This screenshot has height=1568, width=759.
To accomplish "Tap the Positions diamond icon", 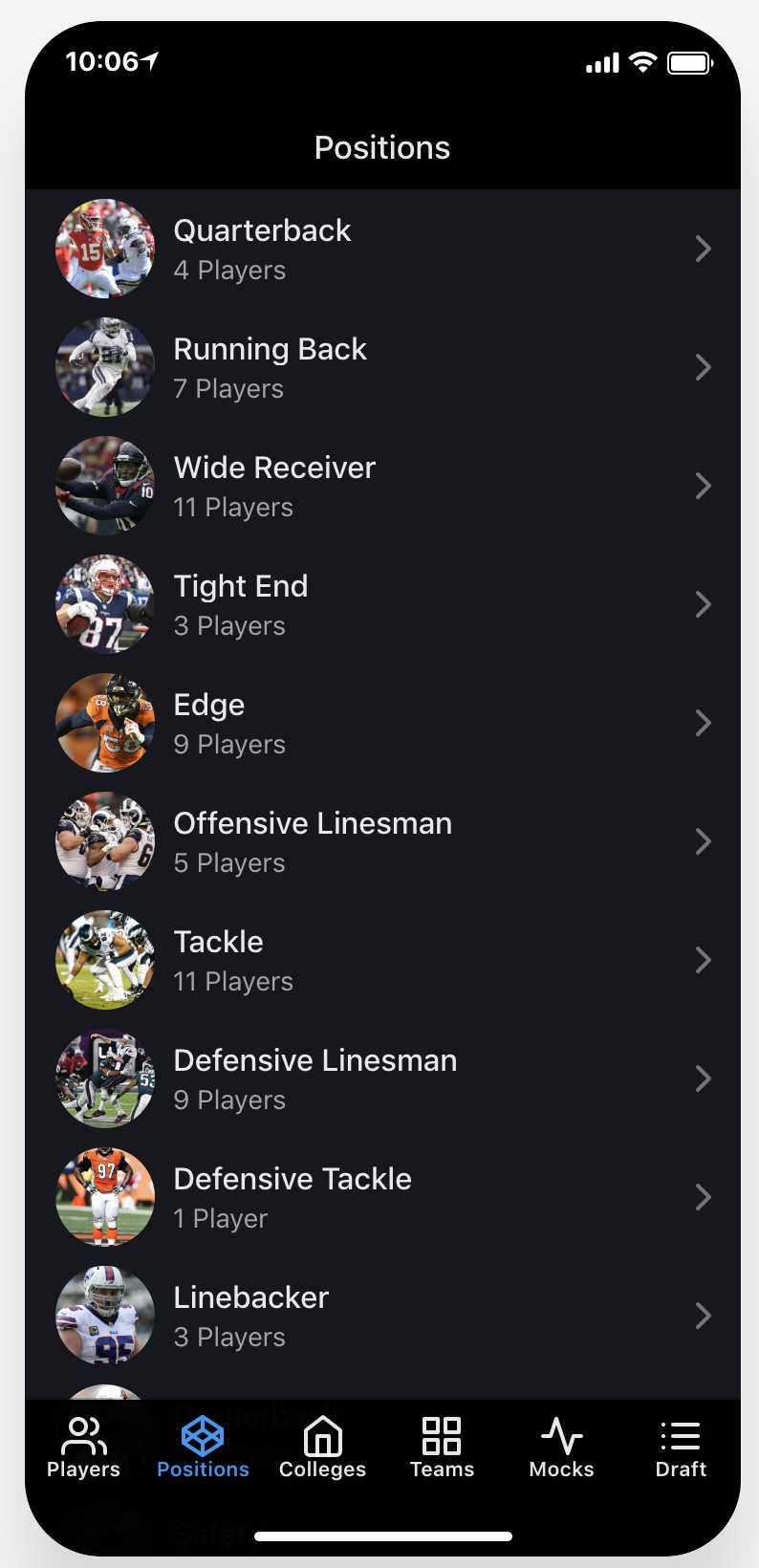I will pyautogui.click(x=203, y=1434).
